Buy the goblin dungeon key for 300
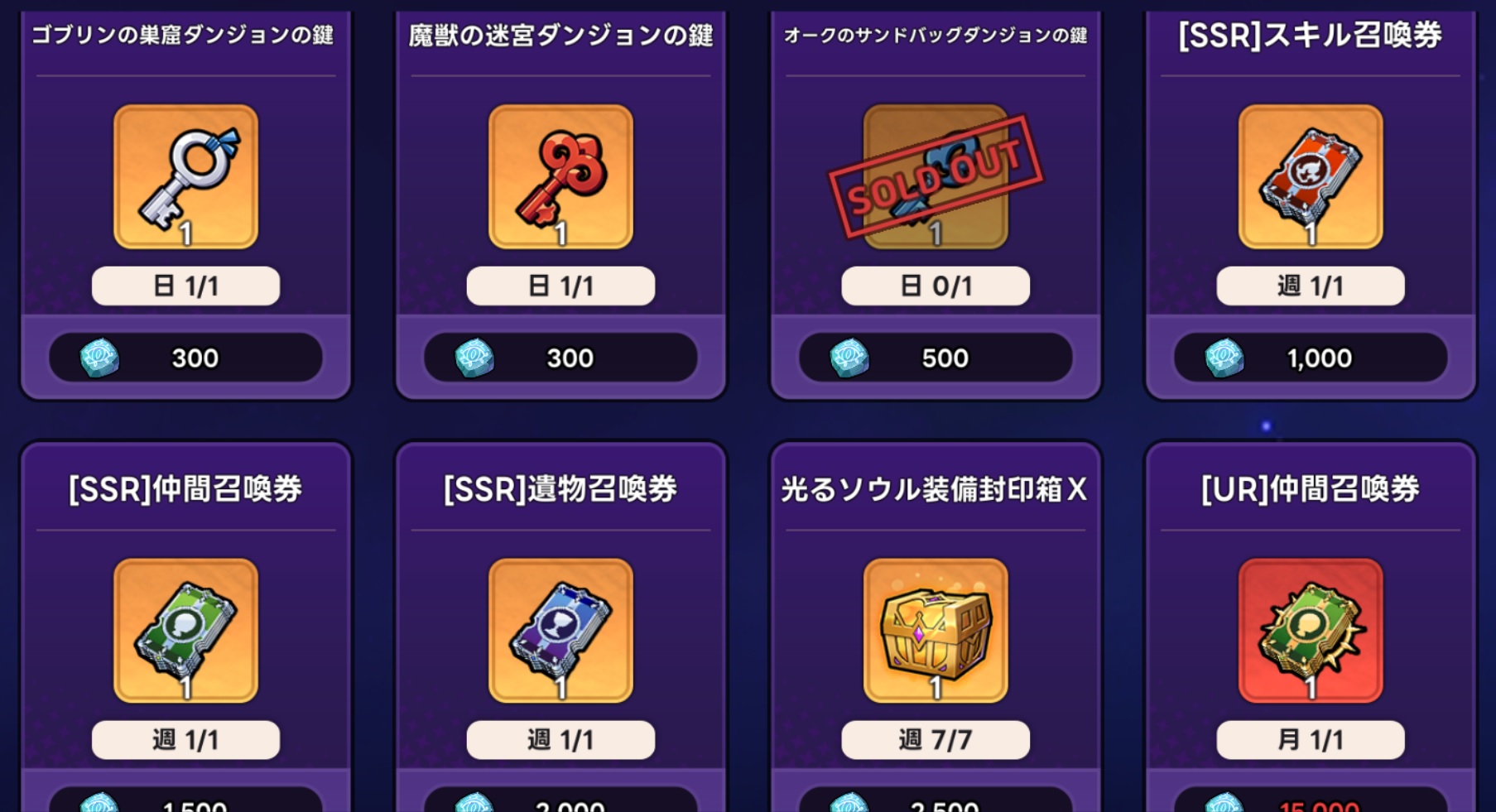Image resolution: width=1496 pixels, height=812 pixels. tap(185, 358)
